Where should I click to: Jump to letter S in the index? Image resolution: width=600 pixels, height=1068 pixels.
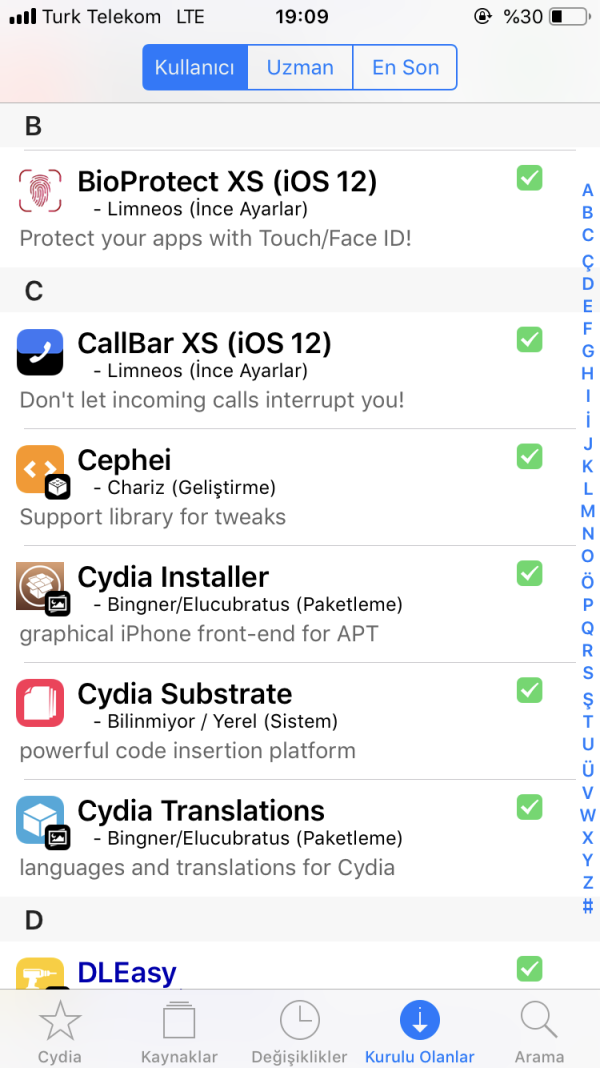(x=588, y=673)
